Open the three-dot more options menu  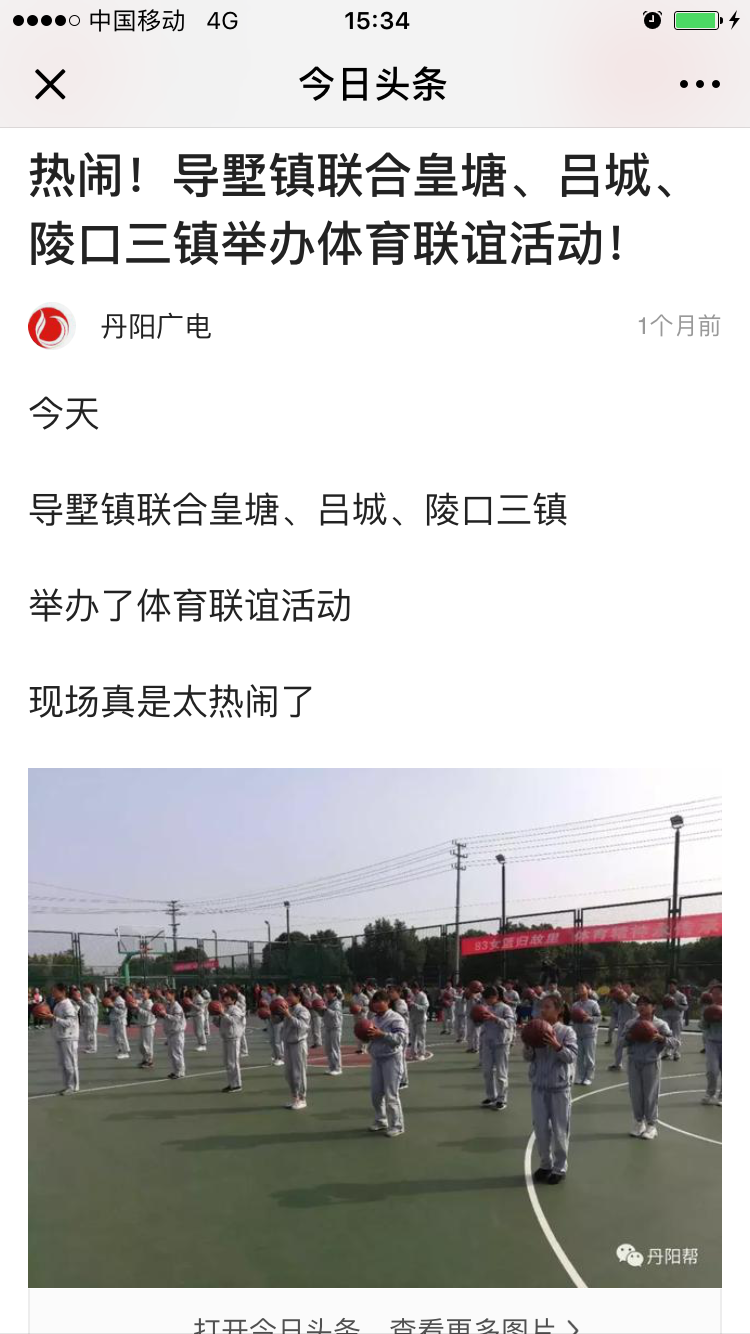coord(699,85)
